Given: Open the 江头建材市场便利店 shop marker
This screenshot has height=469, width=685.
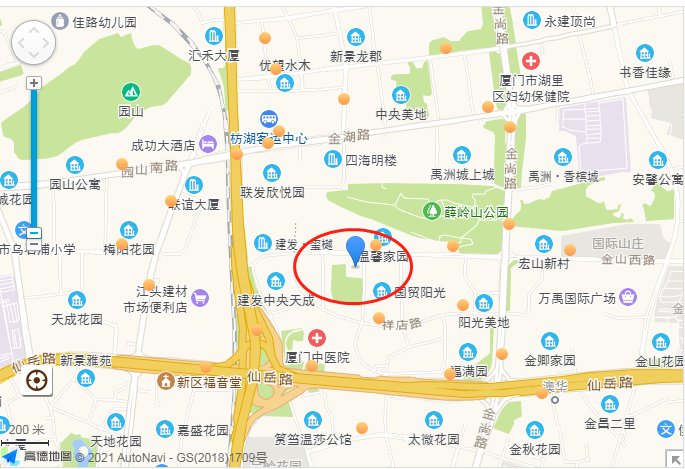Looking at the screenshot, I should (199, 297).
